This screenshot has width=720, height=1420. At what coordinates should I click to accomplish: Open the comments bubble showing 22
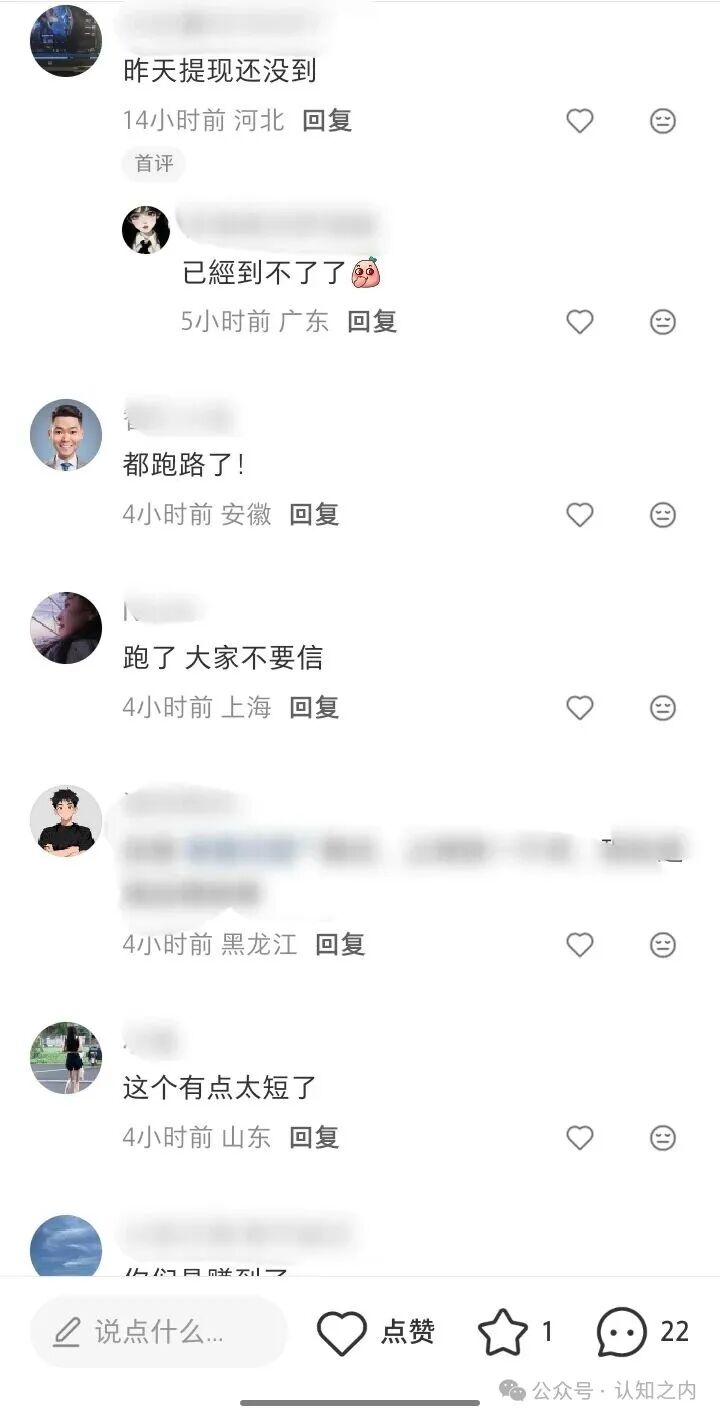pyautogui.click(x=622, y=1333)
